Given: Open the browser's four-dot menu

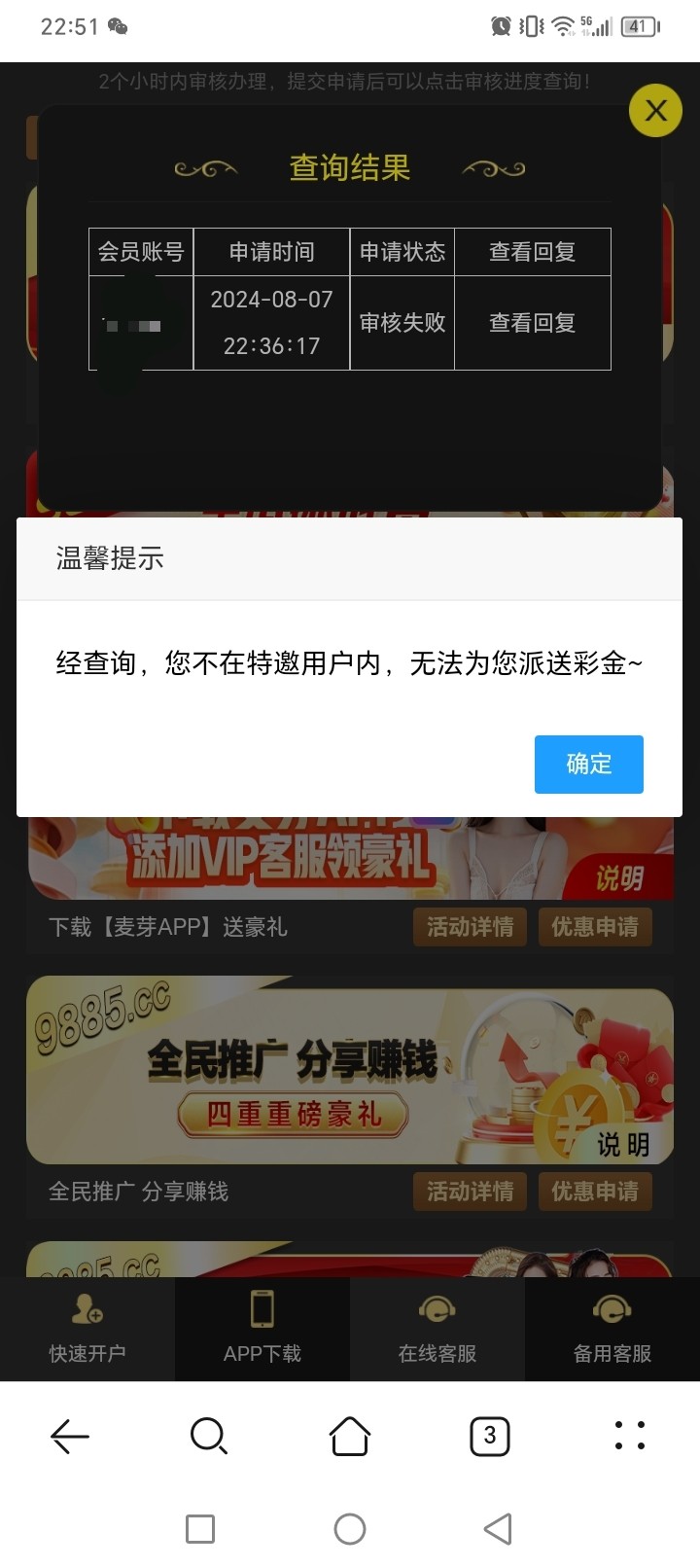Looking at the screenshot, I should 629,1436.
